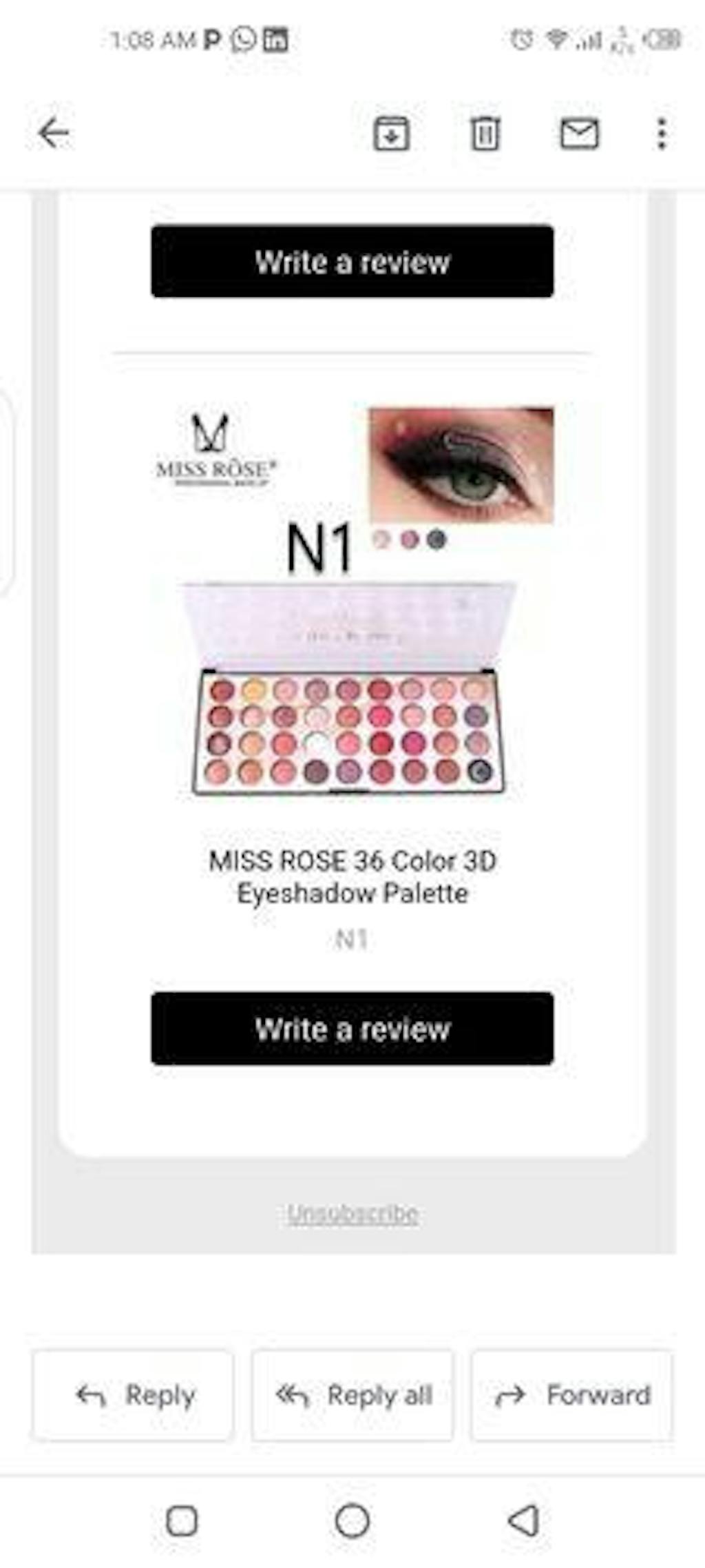Go back to the inbox
The height and width of the screenshot is (1568, 705).
coord(54,133)
